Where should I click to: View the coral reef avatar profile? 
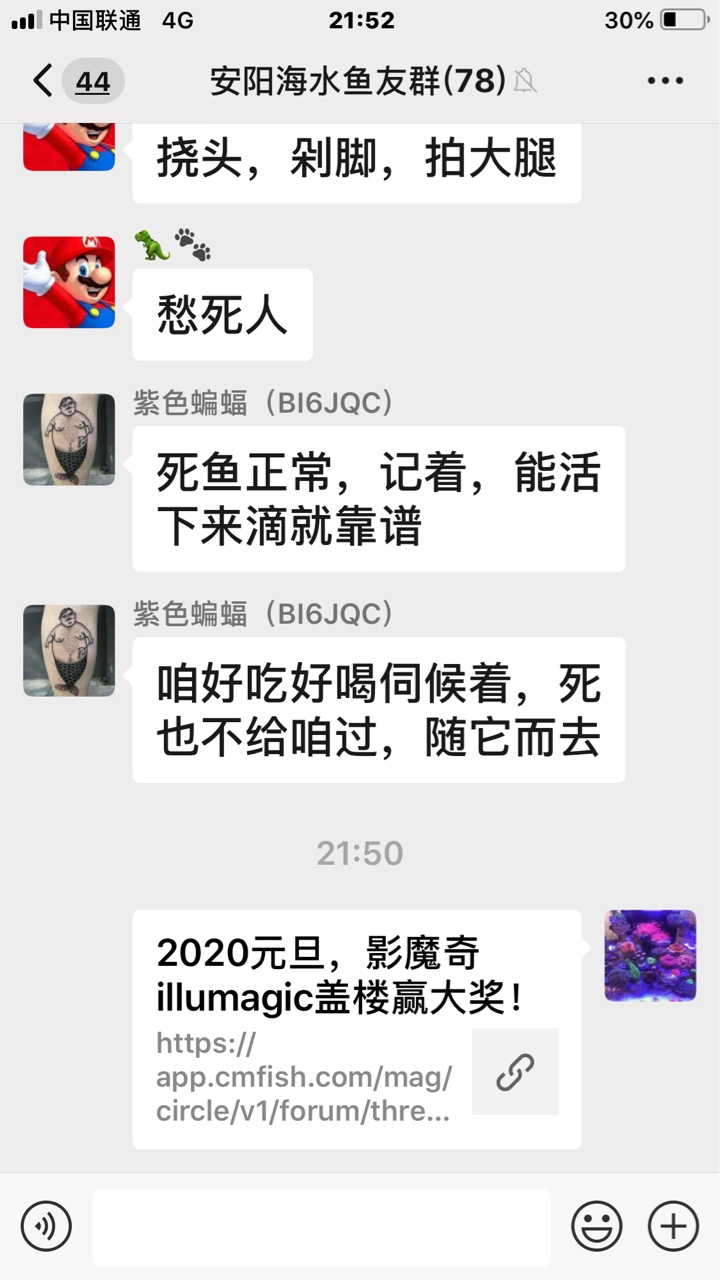tap(650, 955)
